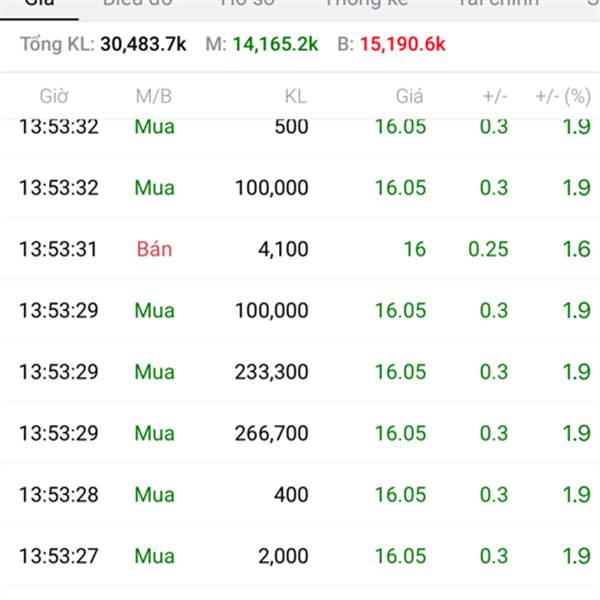
Task: Open the Hồ sơ tab
Action: 247,4
